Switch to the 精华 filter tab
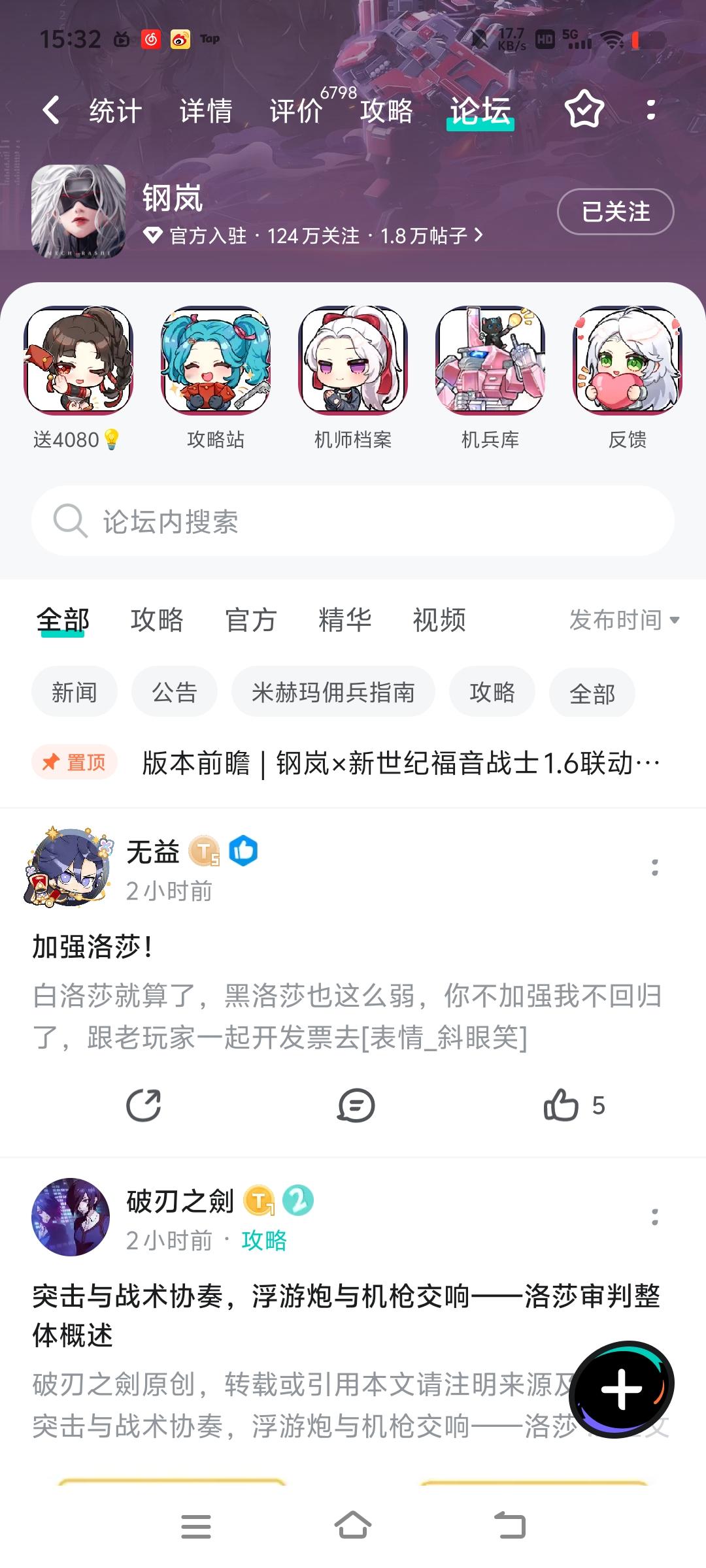Screen dimensions: 706x1568 pyautogui.click(x=345, y=621)
